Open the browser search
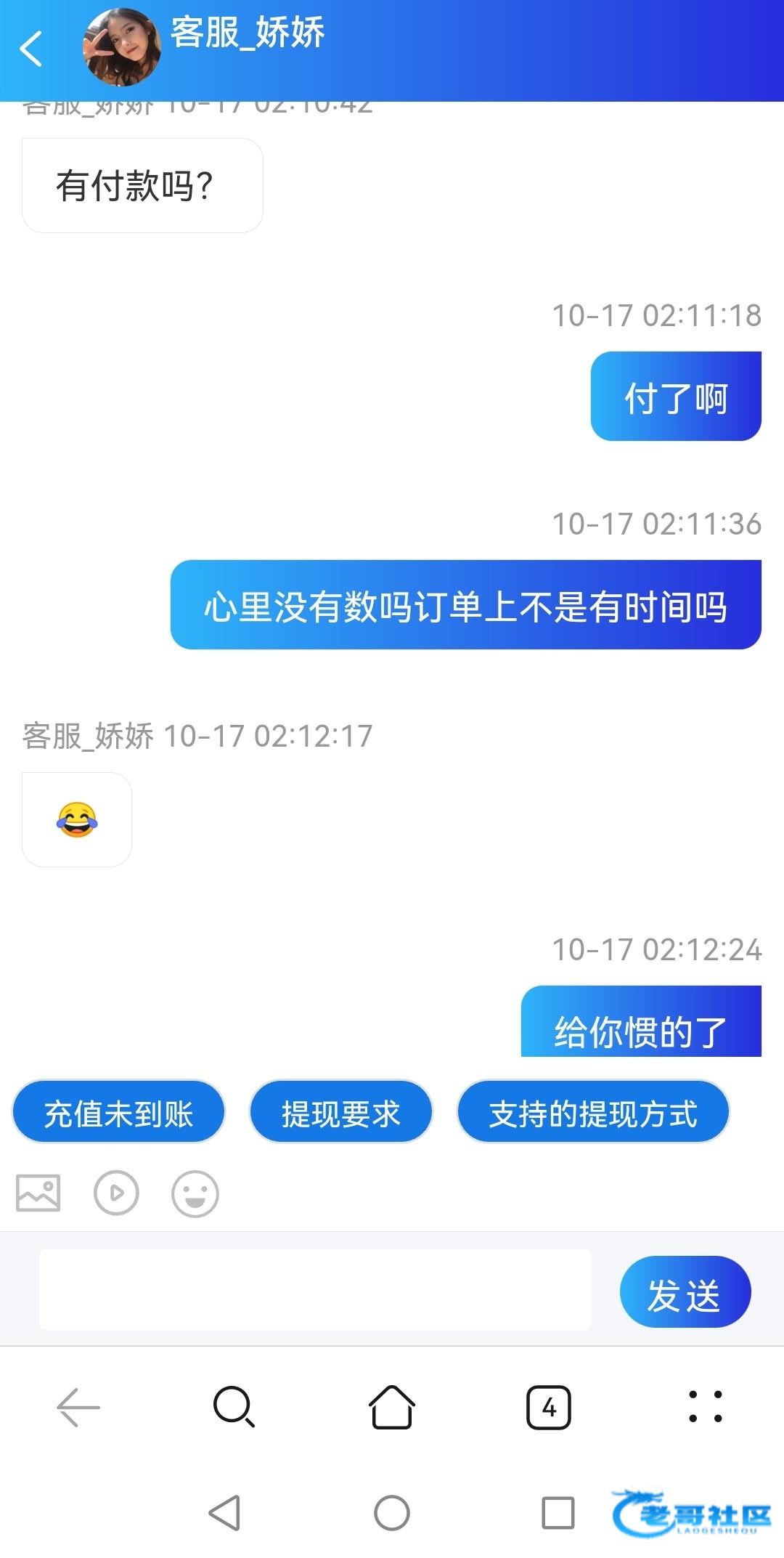The width and height of the screenshot is (784, 1558). [x=234, y=1407]
